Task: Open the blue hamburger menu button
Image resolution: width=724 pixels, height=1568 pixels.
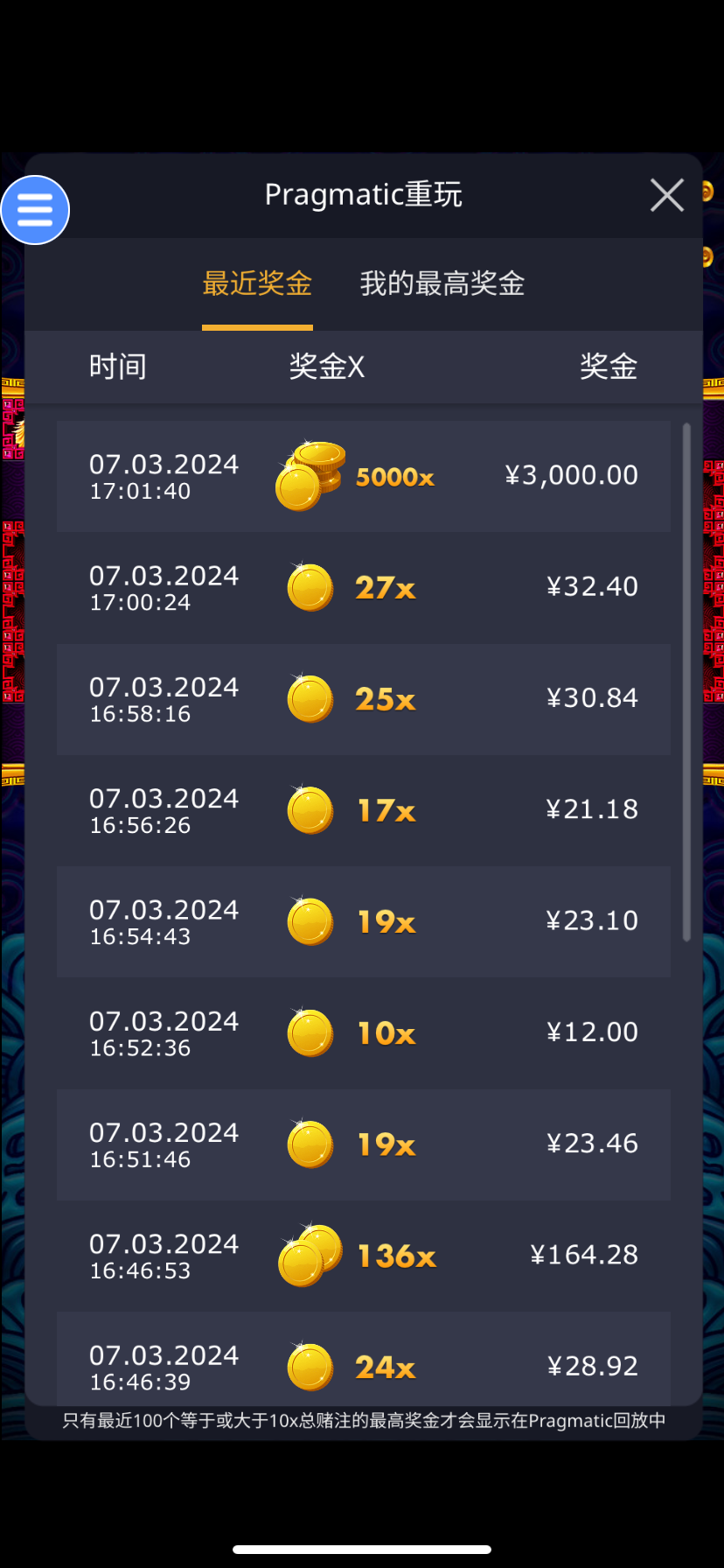Action: click(35, 210)
